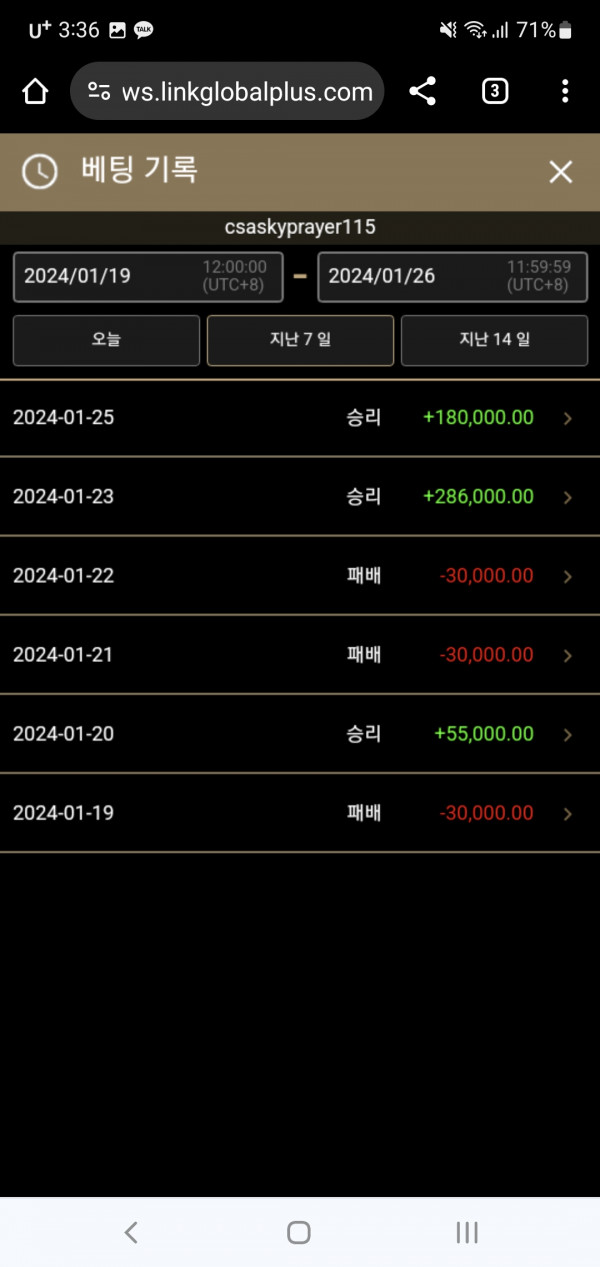Change the end date 2024/01/26
600x1267 pixels.
[x=453, y=276]
